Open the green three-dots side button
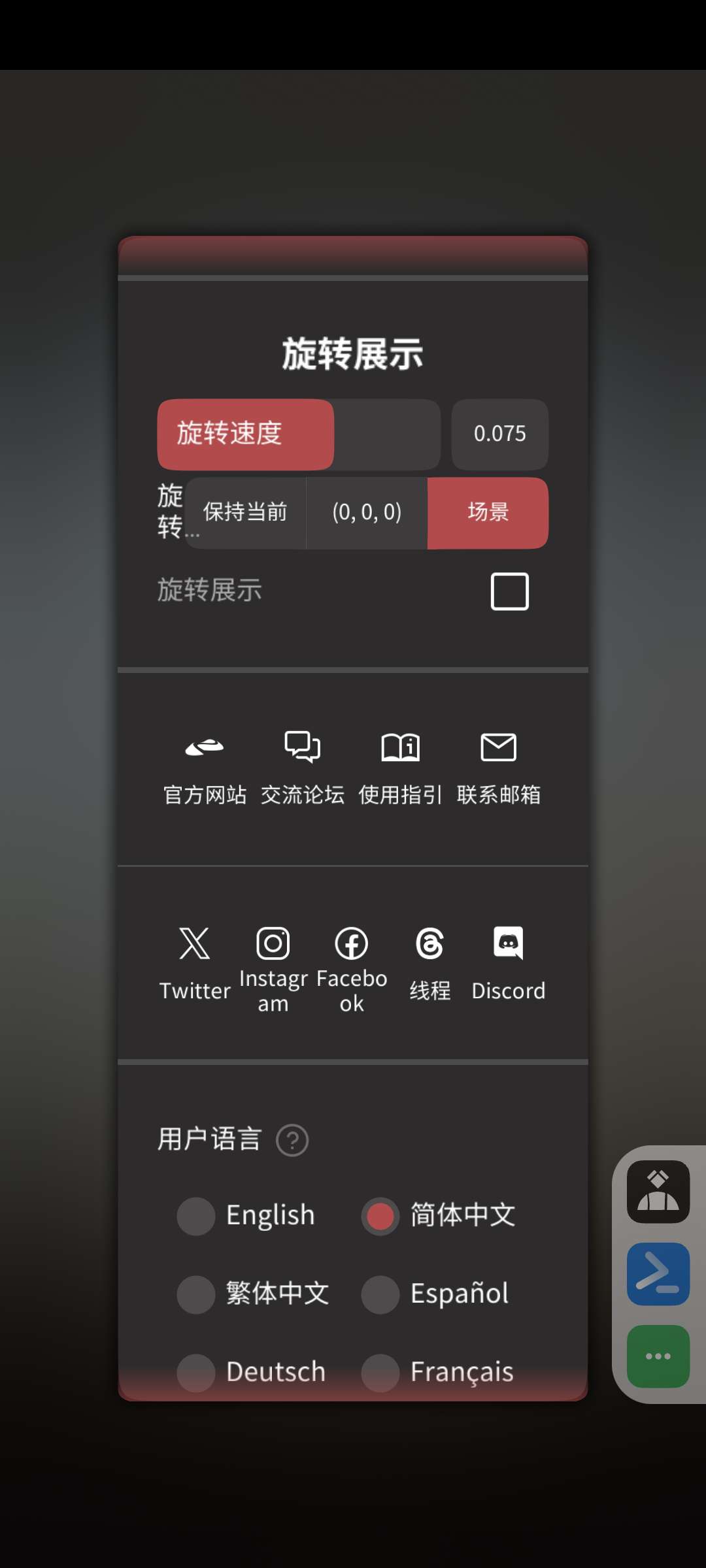 tap(658, 1356)
